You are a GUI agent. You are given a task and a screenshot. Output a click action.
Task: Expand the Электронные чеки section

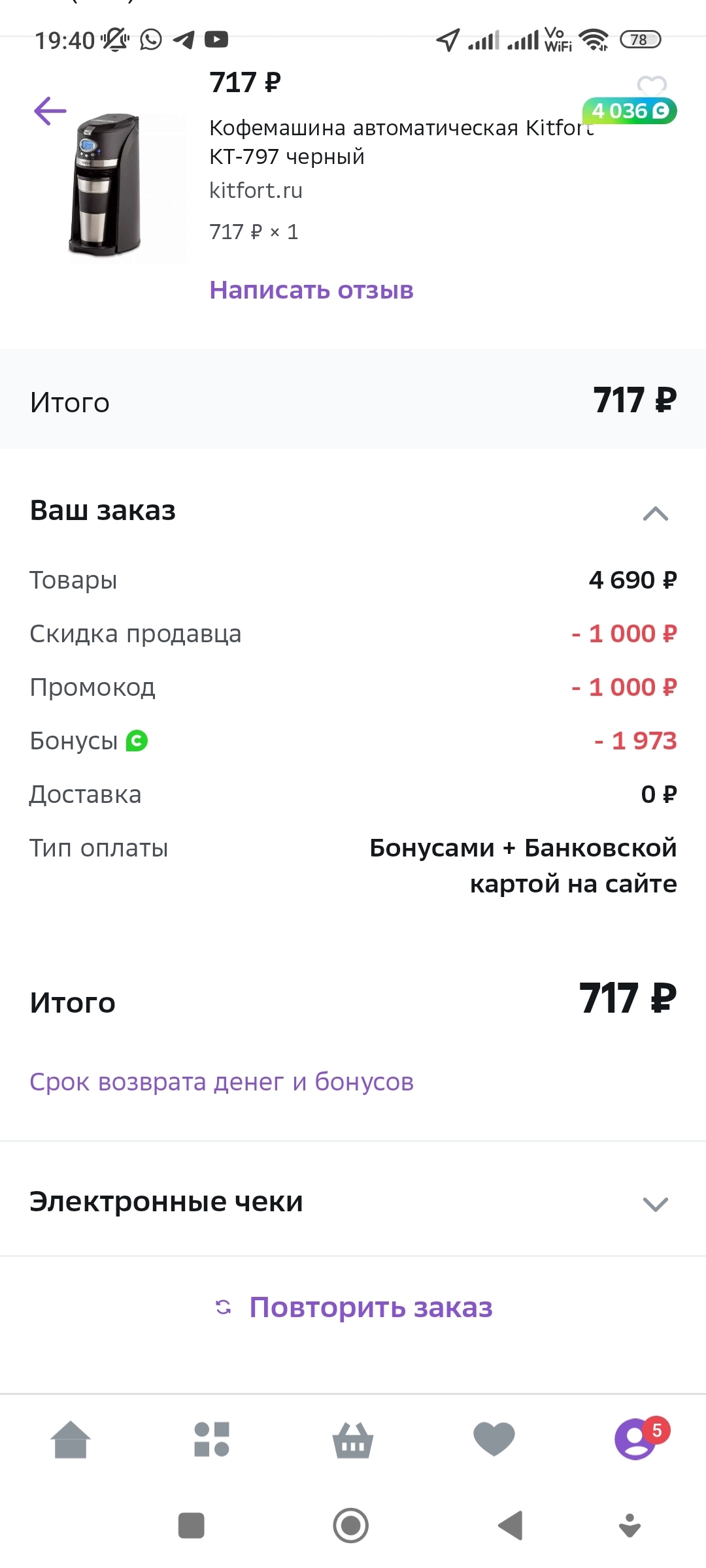tap(655, 1203)
